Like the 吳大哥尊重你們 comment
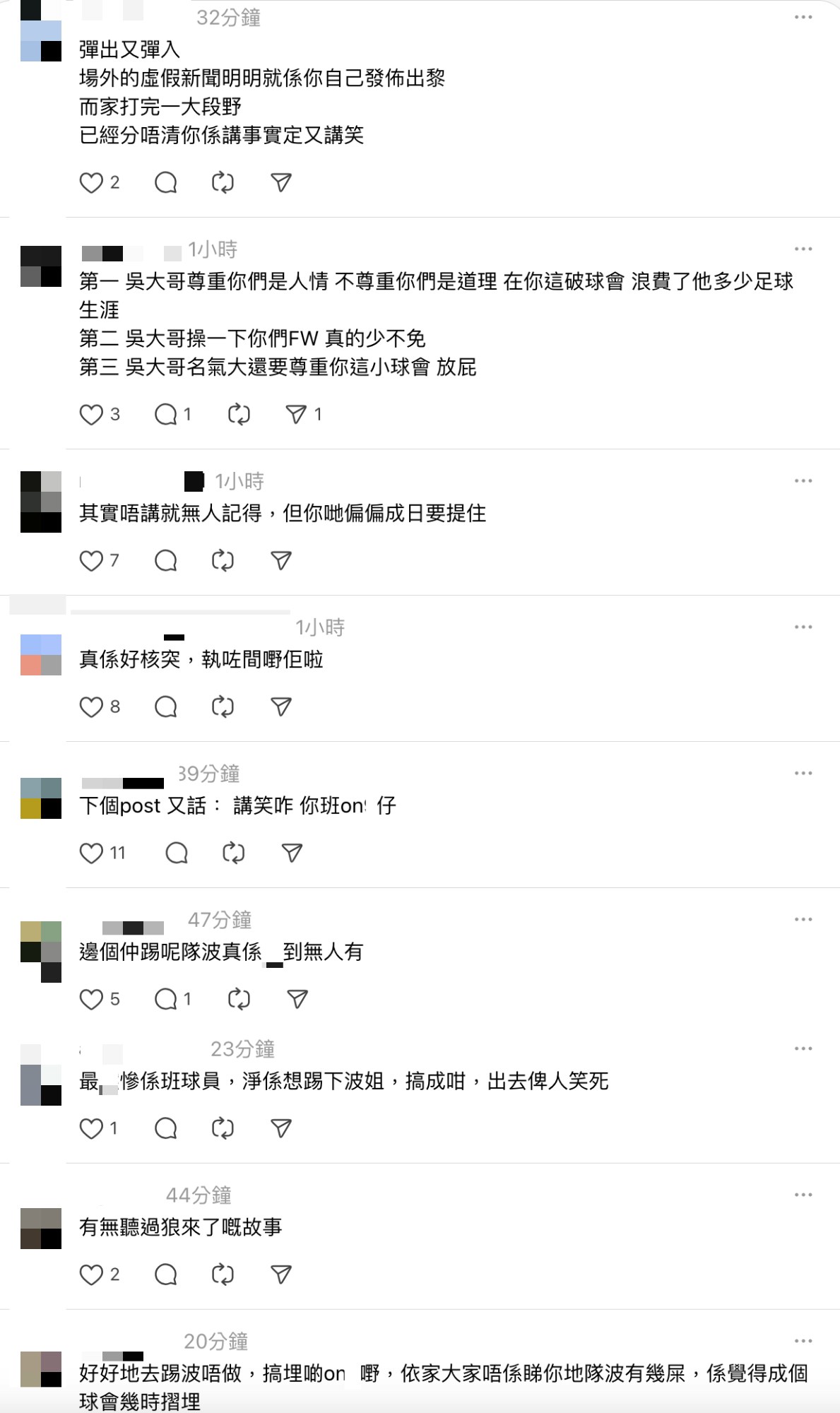Image resolution: width=840 pixels, height=1413 pixels. coord(91,415)
